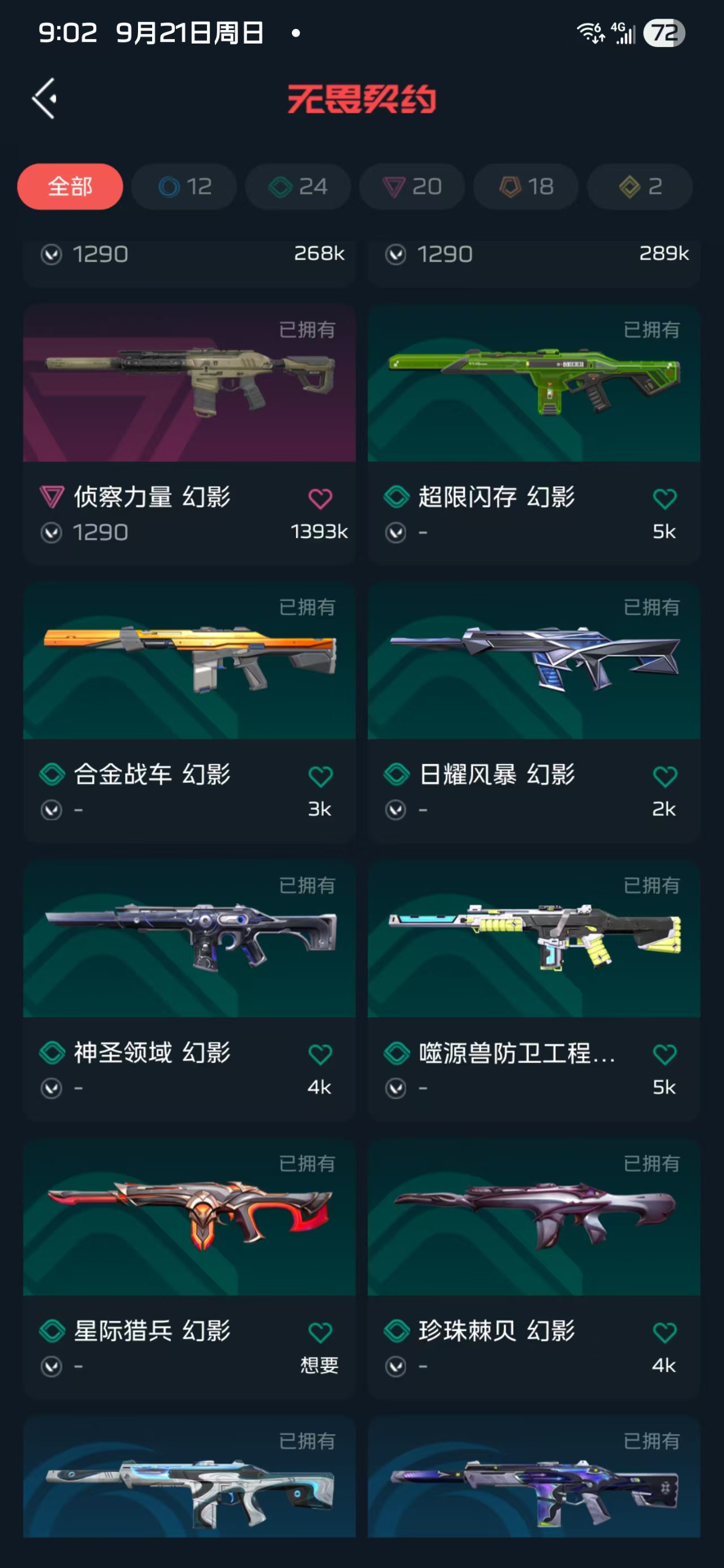This screenshot has height=1568, width=724.
Task: Open the 日耀风暴 幻影 skin card
Action: pyautogui.click(x=533, y=661)
